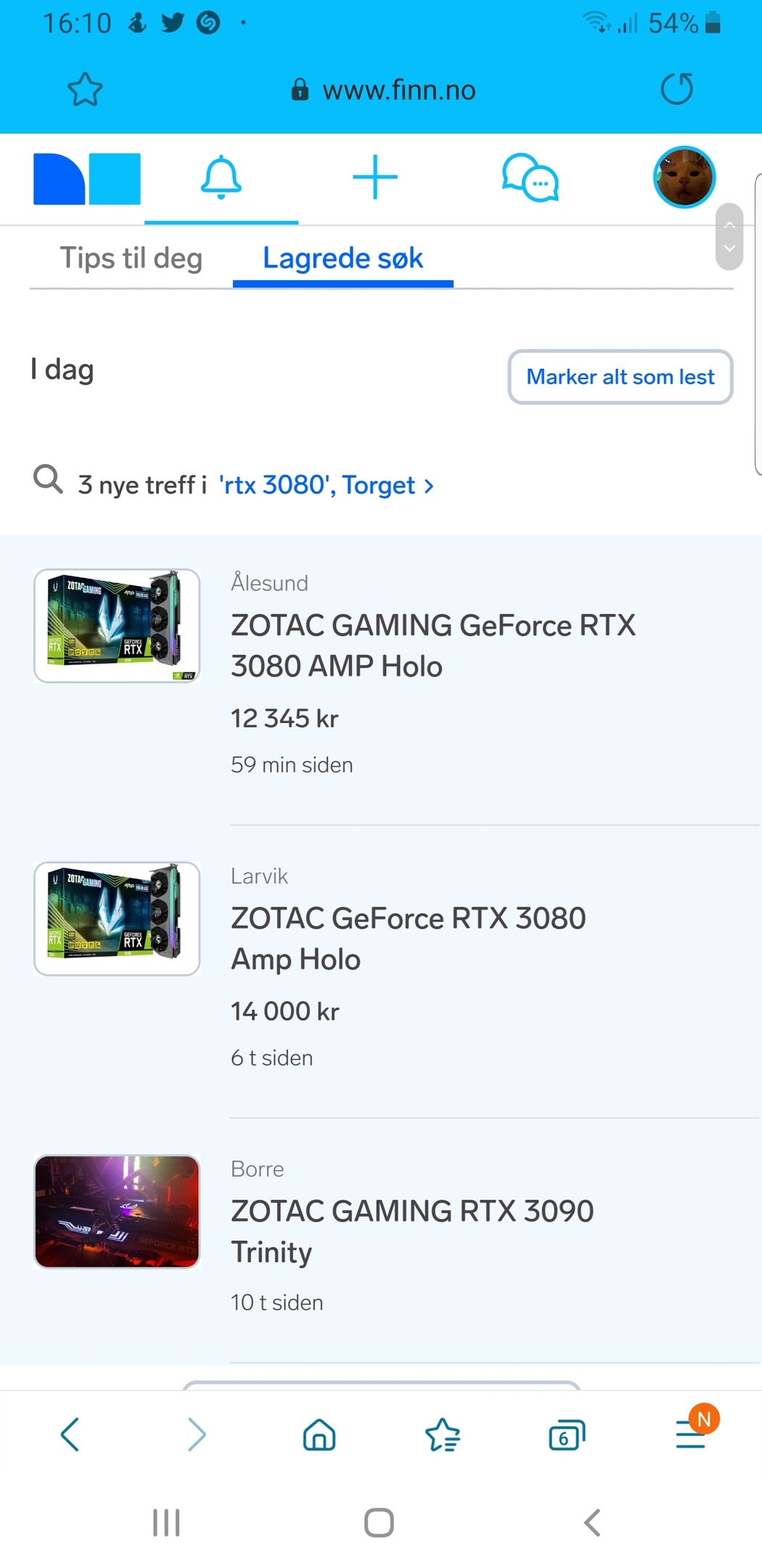762x1568 pixels.
Task: Open the profile avatar
Action: (x=684, y=178)
